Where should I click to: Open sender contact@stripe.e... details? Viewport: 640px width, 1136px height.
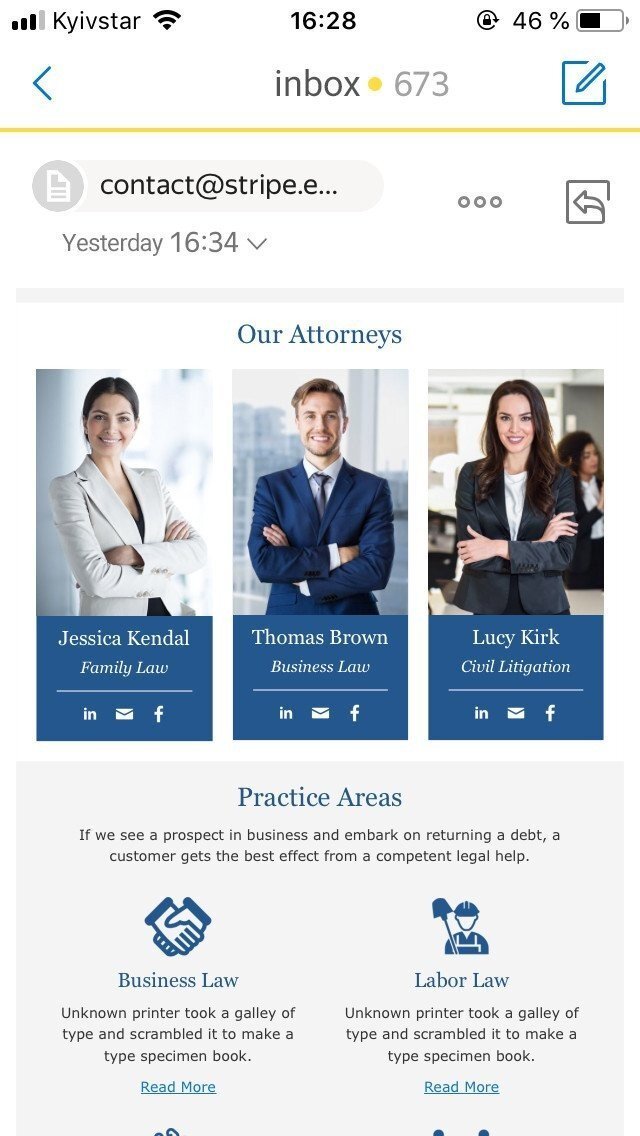tap(208, 186)
